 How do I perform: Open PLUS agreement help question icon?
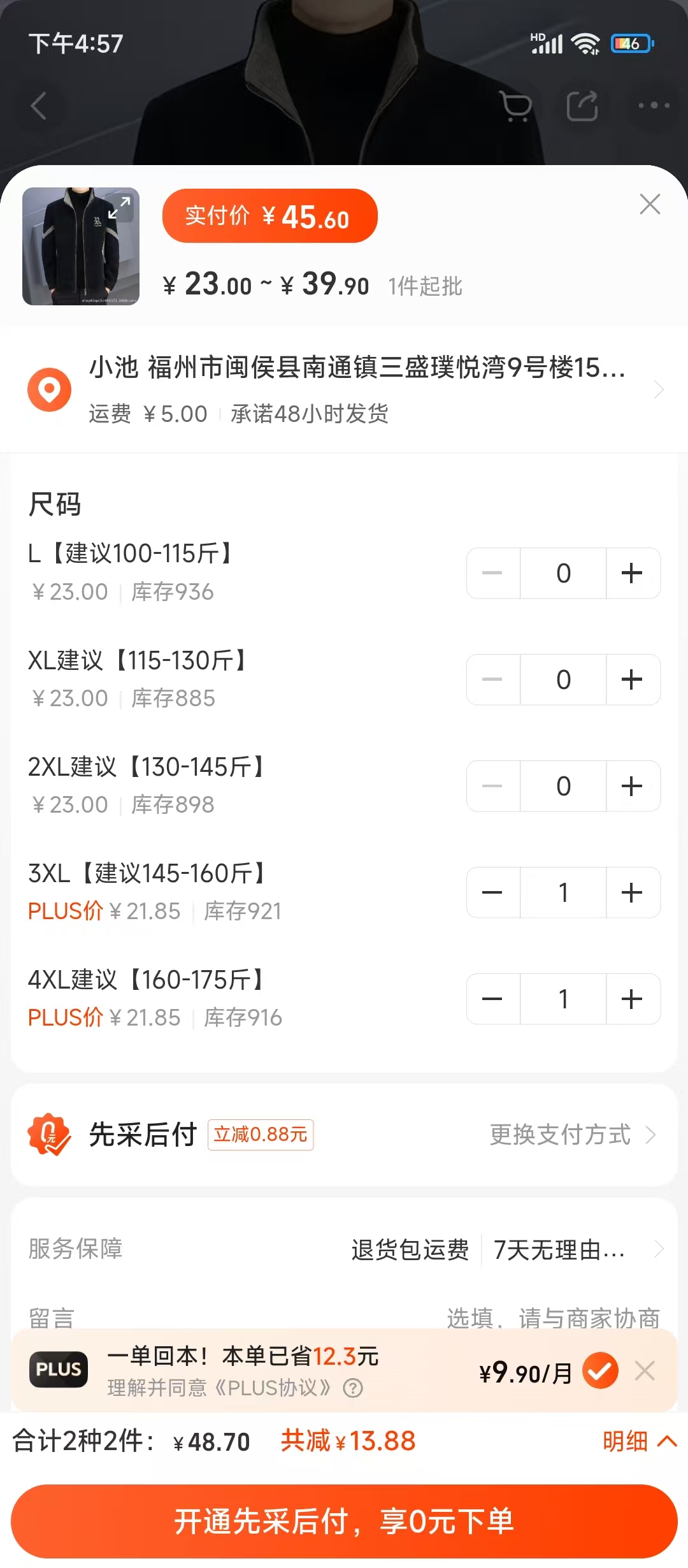353,1388
